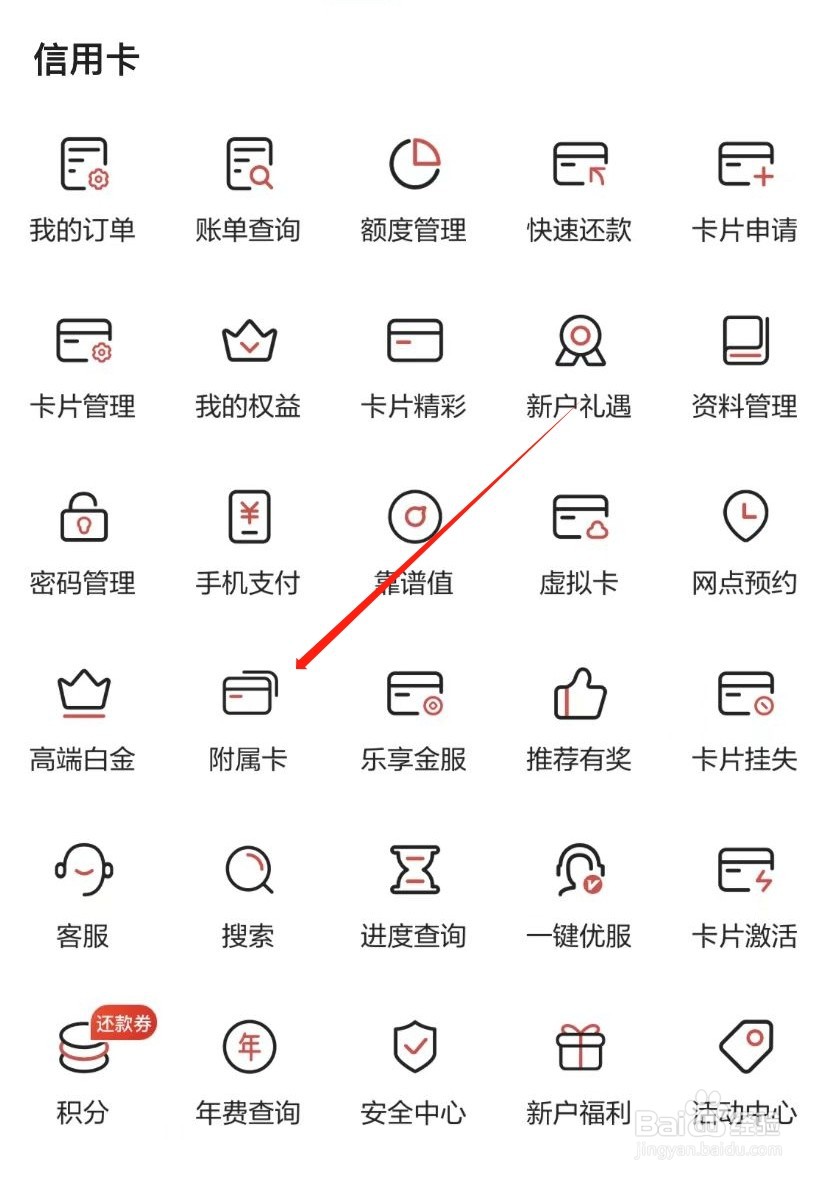This screenshot has height=1178, width=828.
Task: Open the 虚拟卡 virtual card feature
Action: [579, 517]
